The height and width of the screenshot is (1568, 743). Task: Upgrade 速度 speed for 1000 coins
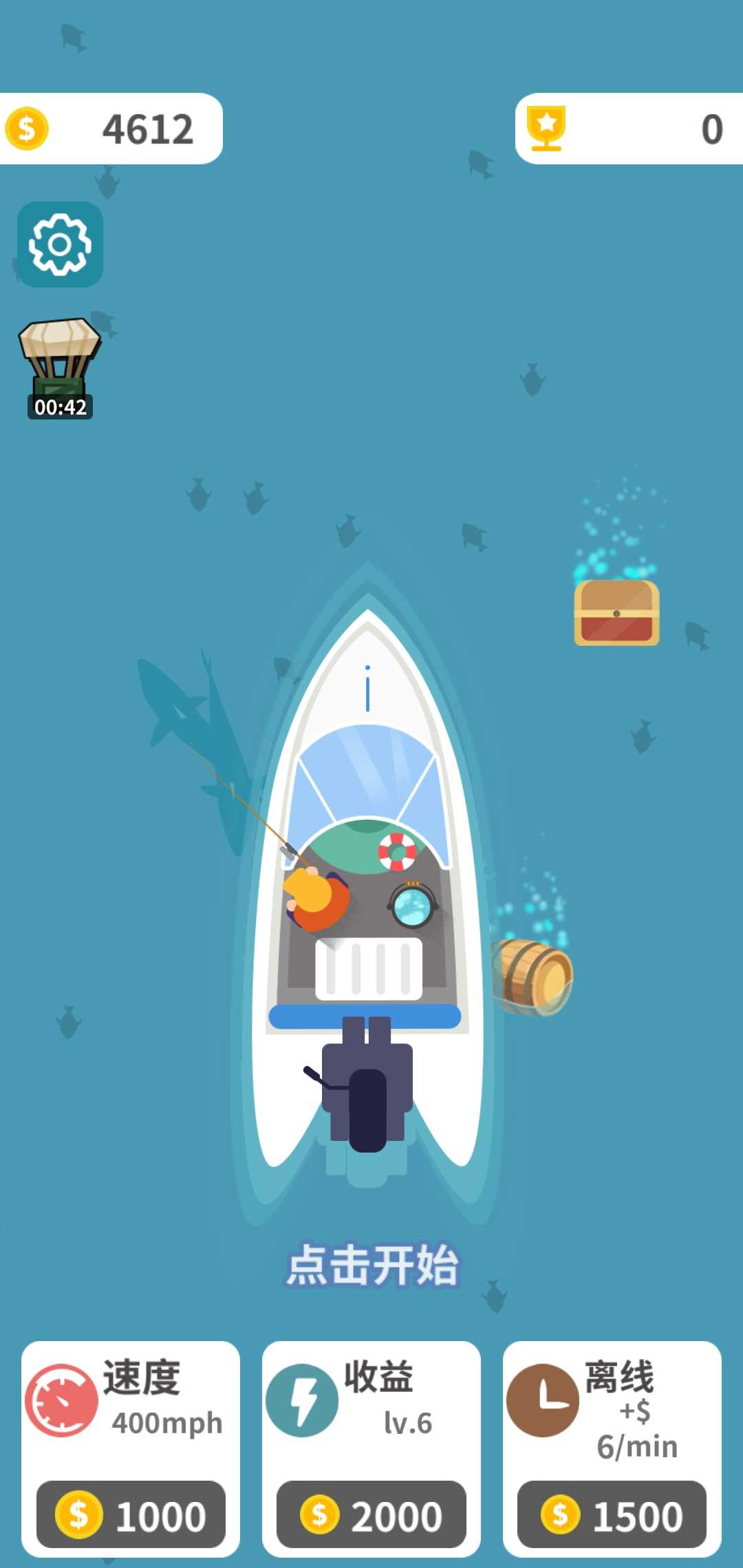(x=131, y=1515)
